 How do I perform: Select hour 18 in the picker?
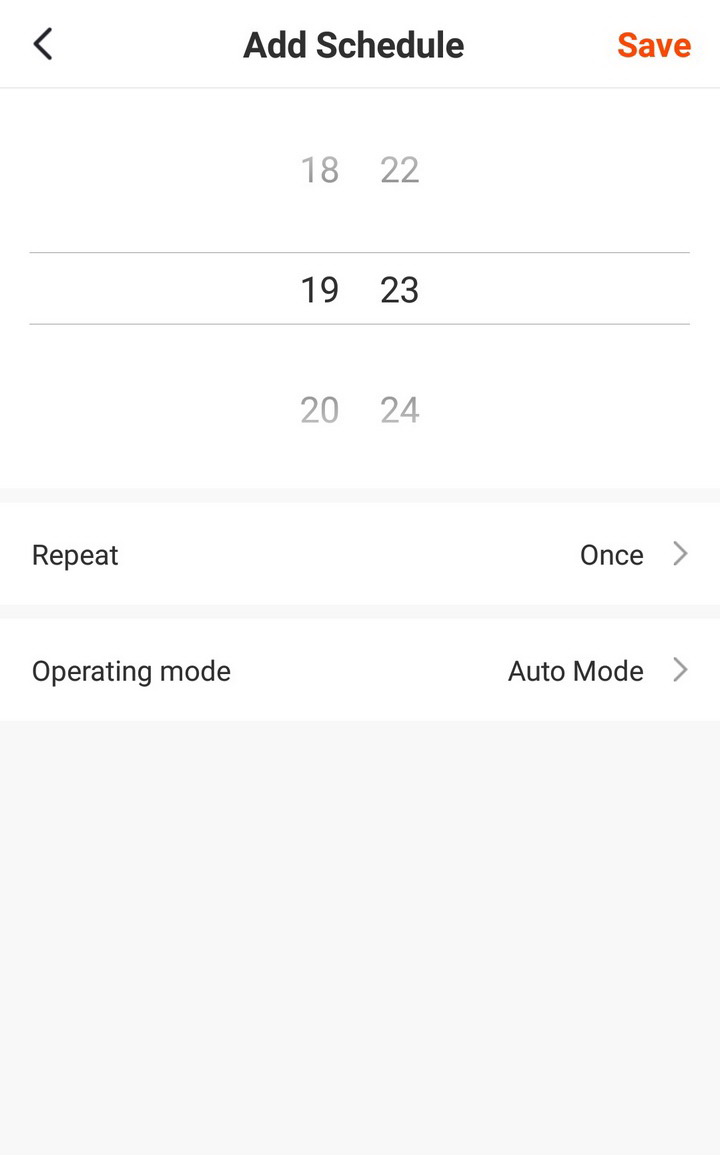320,170
